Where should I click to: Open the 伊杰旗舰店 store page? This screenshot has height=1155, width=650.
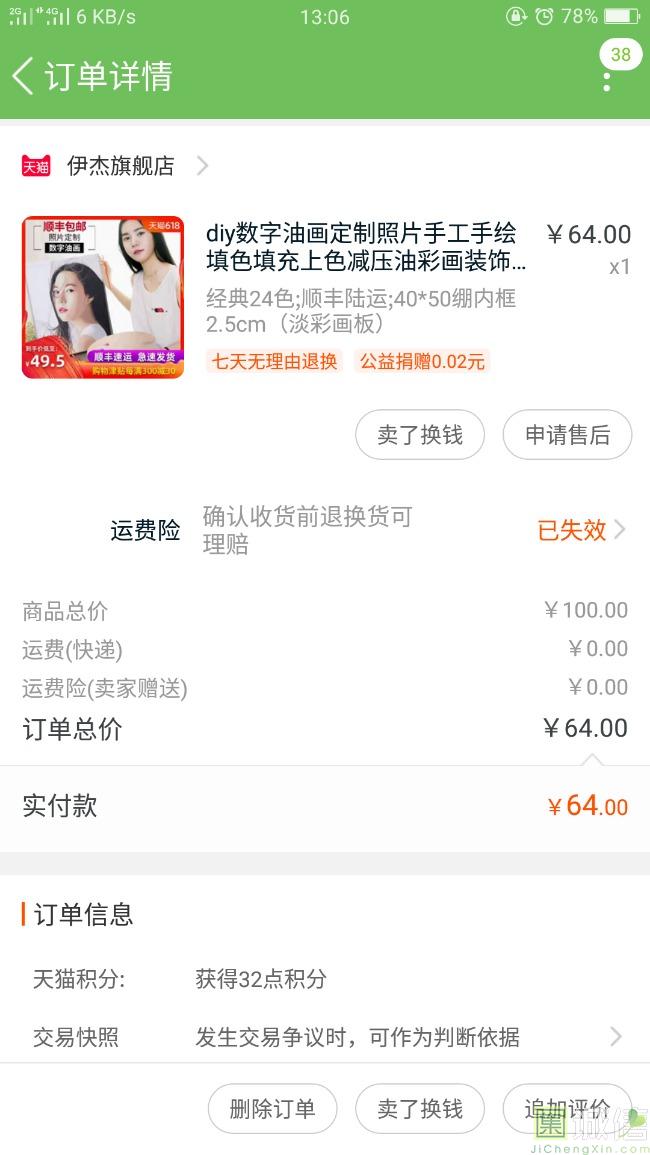[x=120, y=166]
